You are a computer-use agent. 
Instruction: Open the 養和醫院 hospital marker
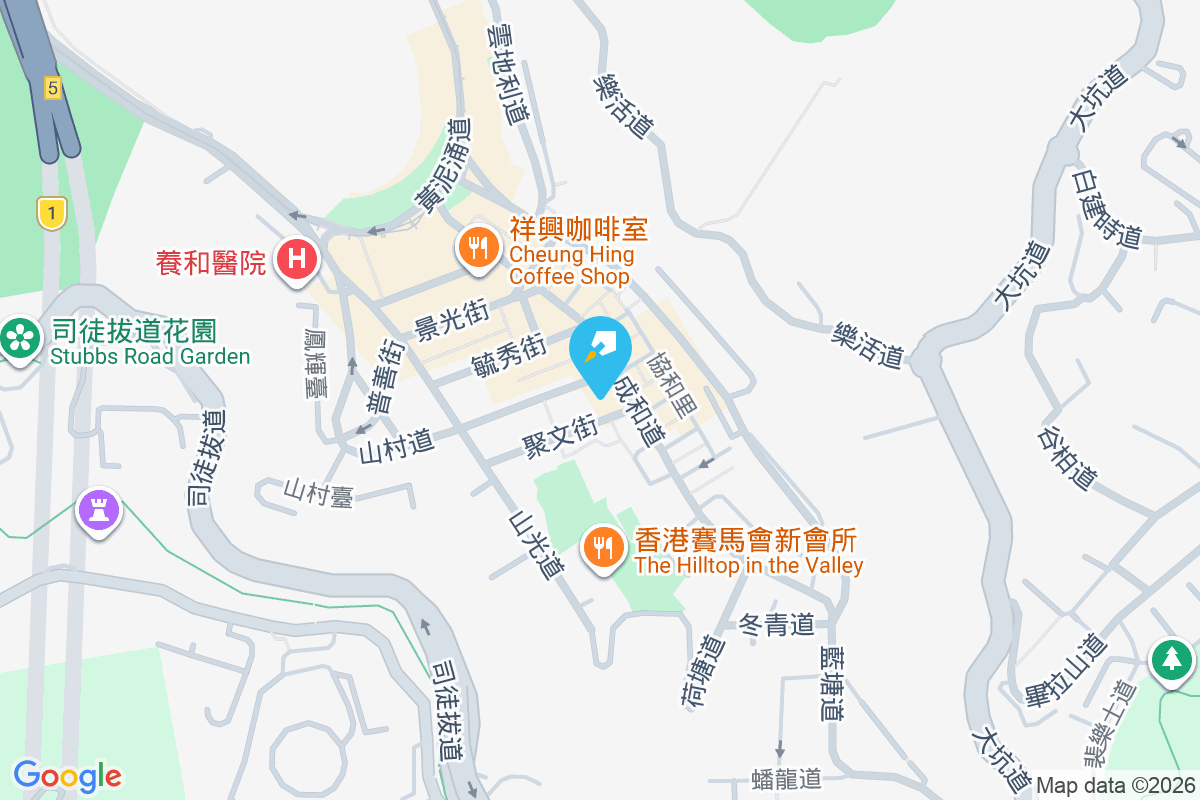pyautogui.click(x=296, y=259)
